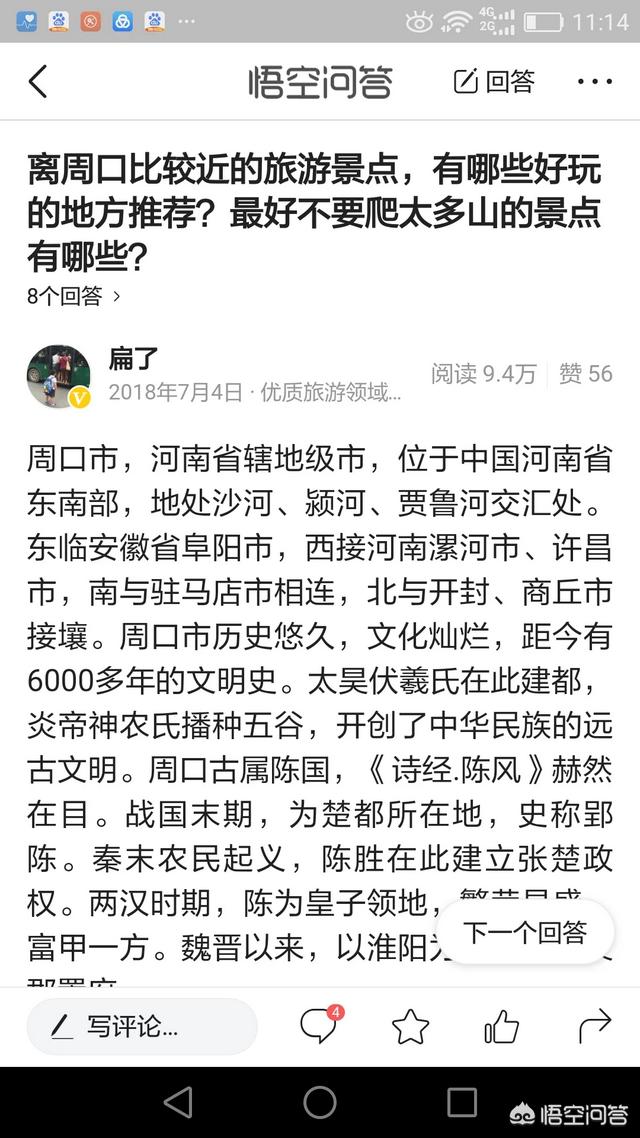
Task: Open recent apps via the square button
Action: [462, 1102]
